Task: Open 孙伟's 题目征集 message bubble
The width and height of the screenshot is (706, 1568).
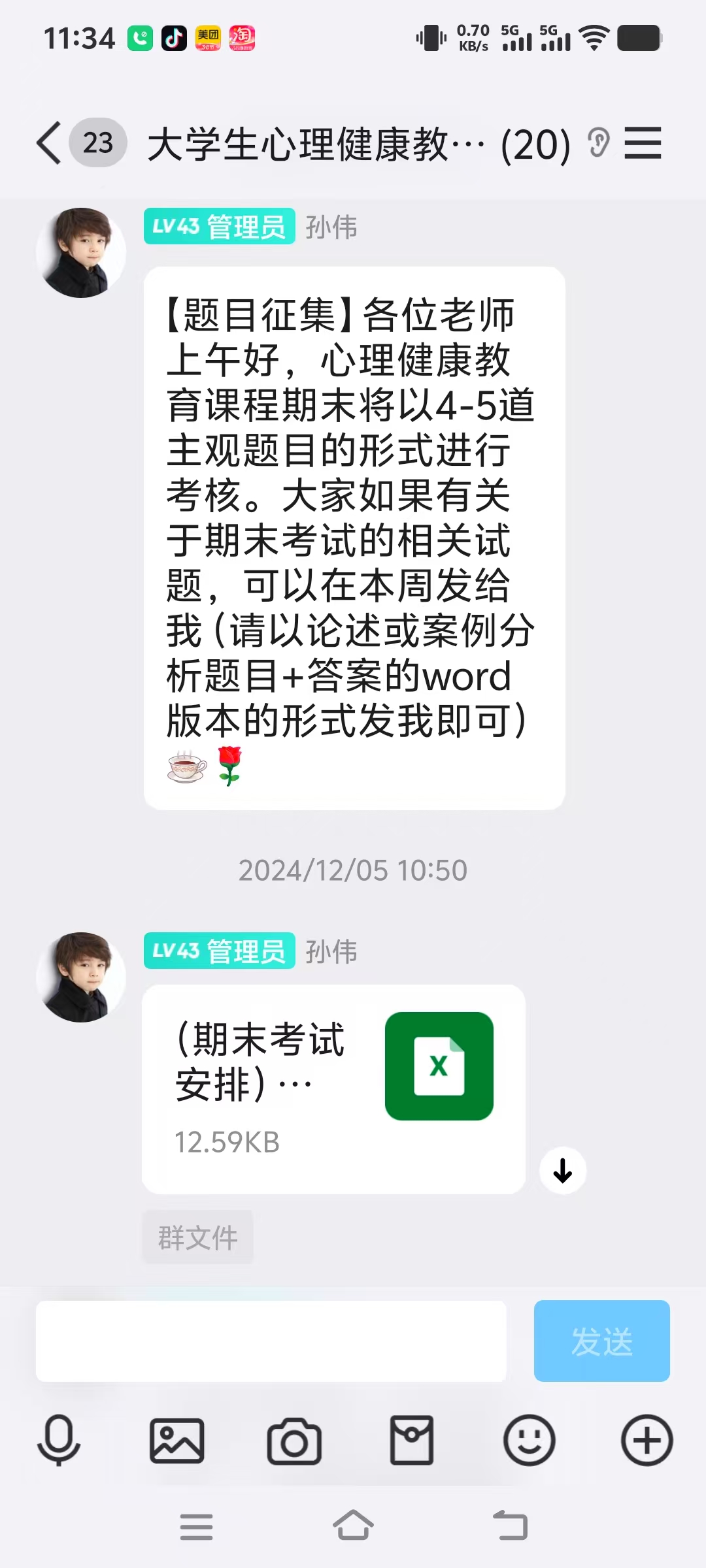Action: pyautogui.click(x=354, y=537)
